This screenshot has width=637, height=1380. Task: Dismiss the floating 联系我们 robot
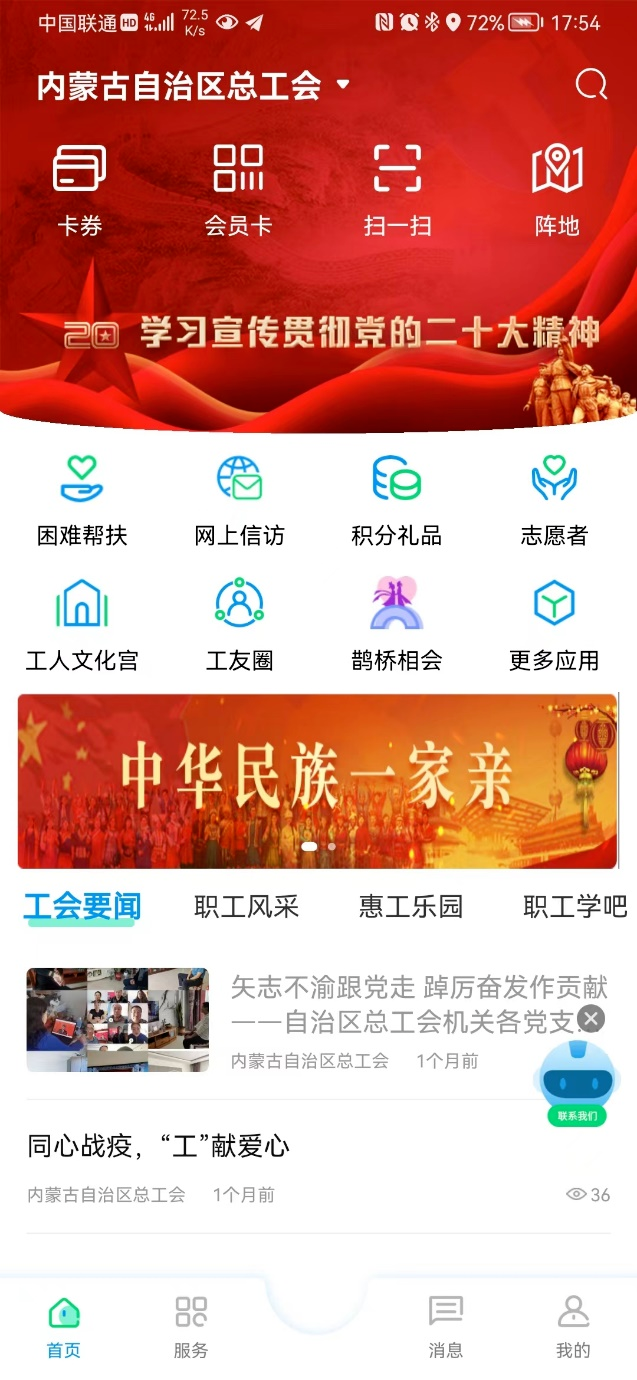click(x=591, y=1019)
